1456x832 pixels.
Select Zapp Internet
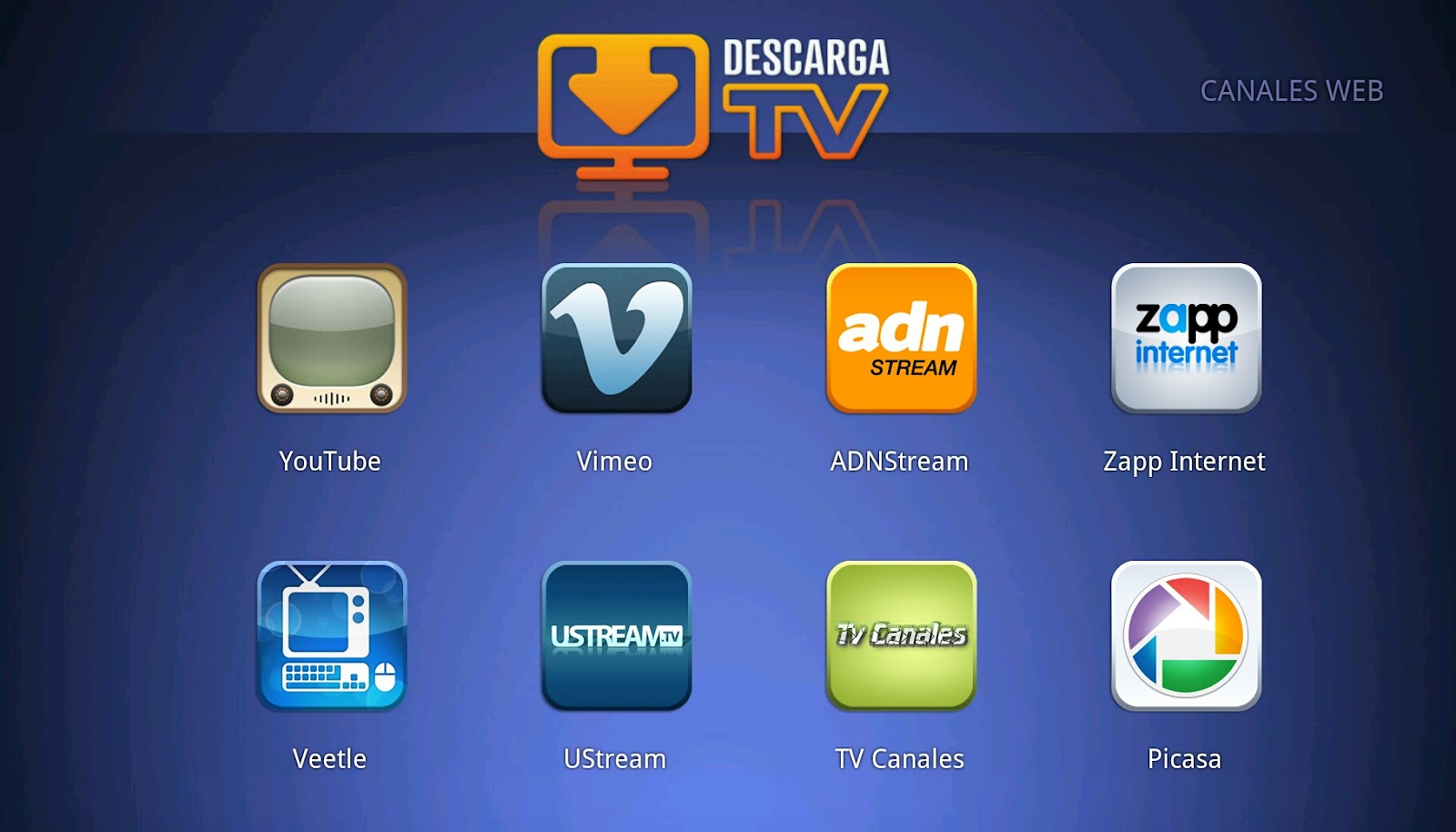pyautogui.click(x=1186, y=339)
